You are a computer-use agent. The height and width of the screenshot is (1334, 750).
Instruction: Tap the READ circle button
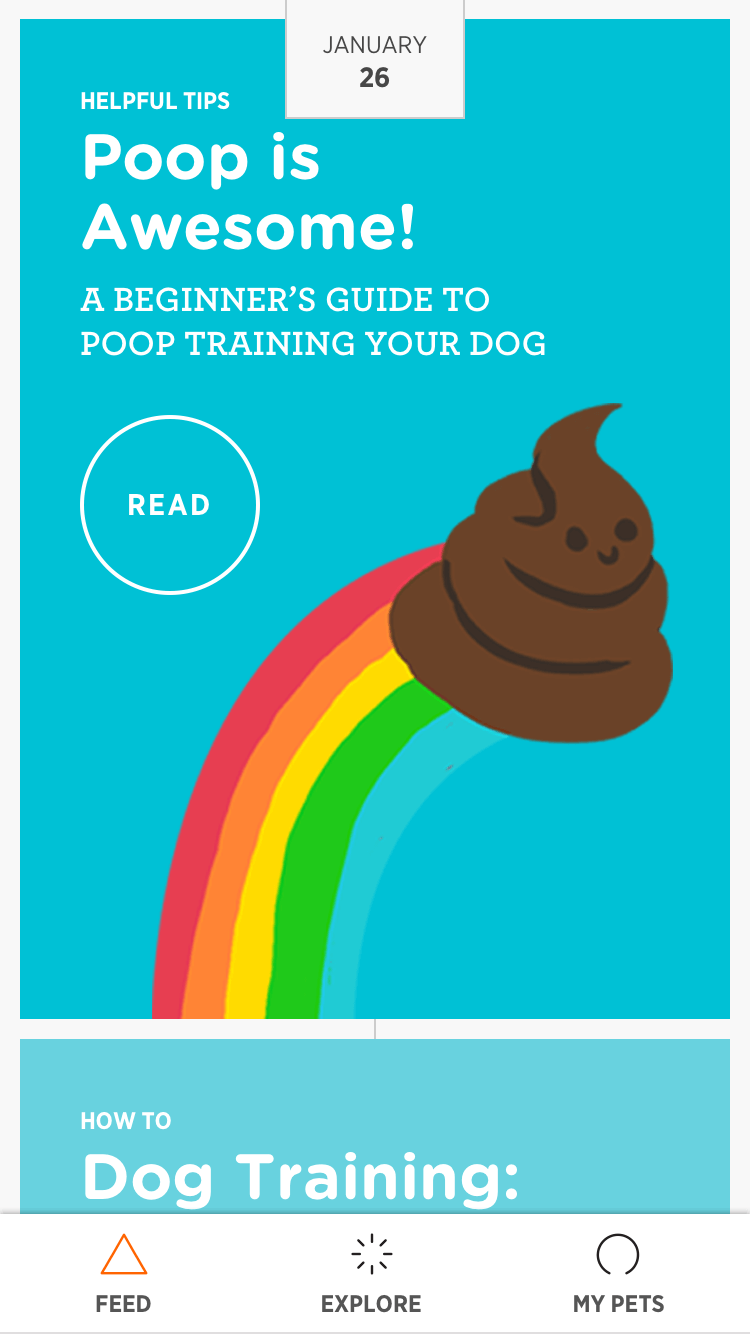tap(169, 505)
